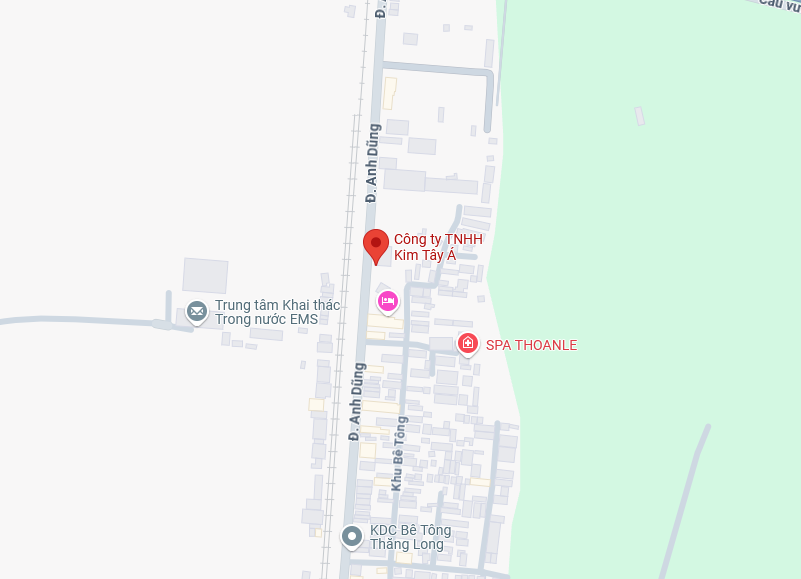Tap the red pin for Công ty TNHH Kim Tây Á
The width and height of the screenshot is (801, 579).
click(375, 245)
